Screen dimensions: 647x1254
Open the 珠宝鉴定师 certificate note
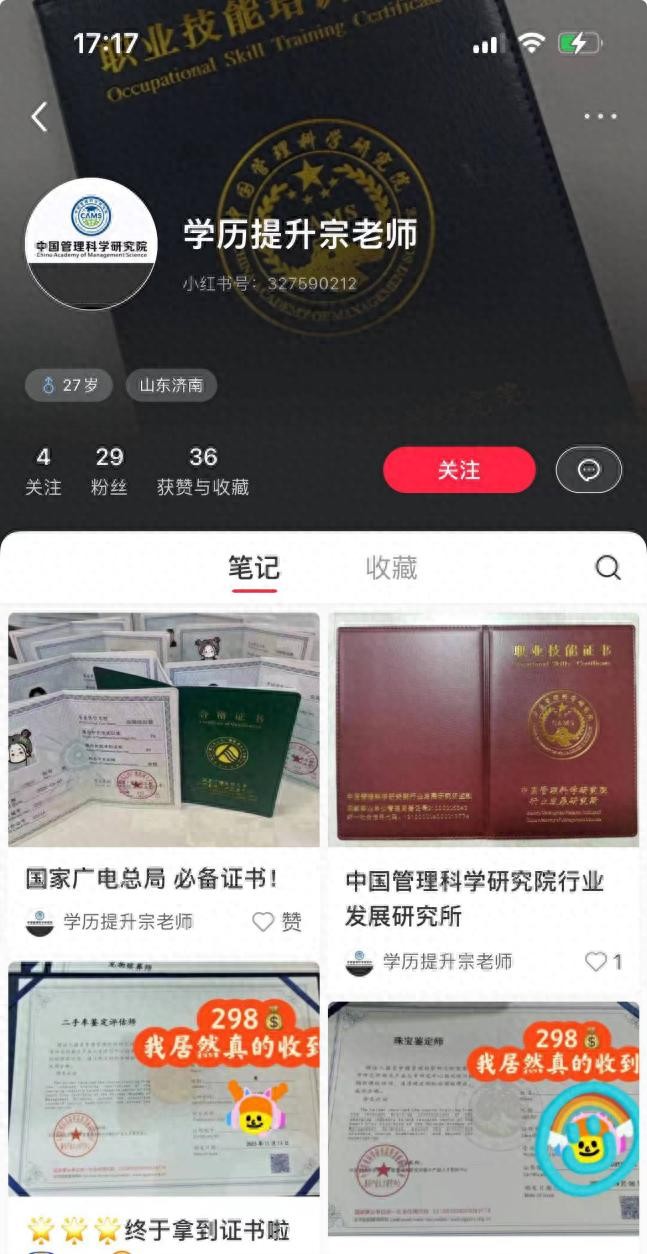pos(483,1110)
